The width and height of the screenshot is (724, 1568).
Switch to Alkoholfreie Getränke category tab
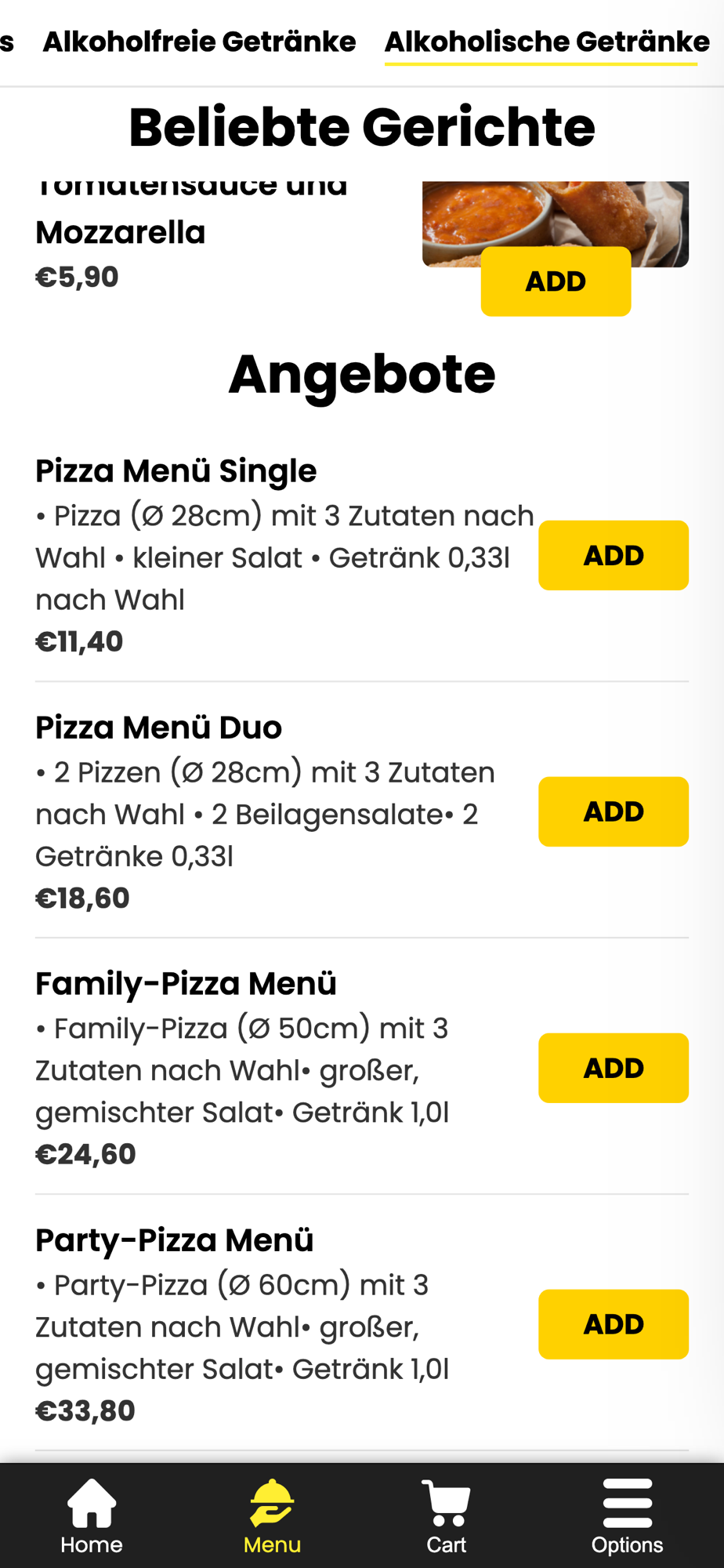coord(199,42)
